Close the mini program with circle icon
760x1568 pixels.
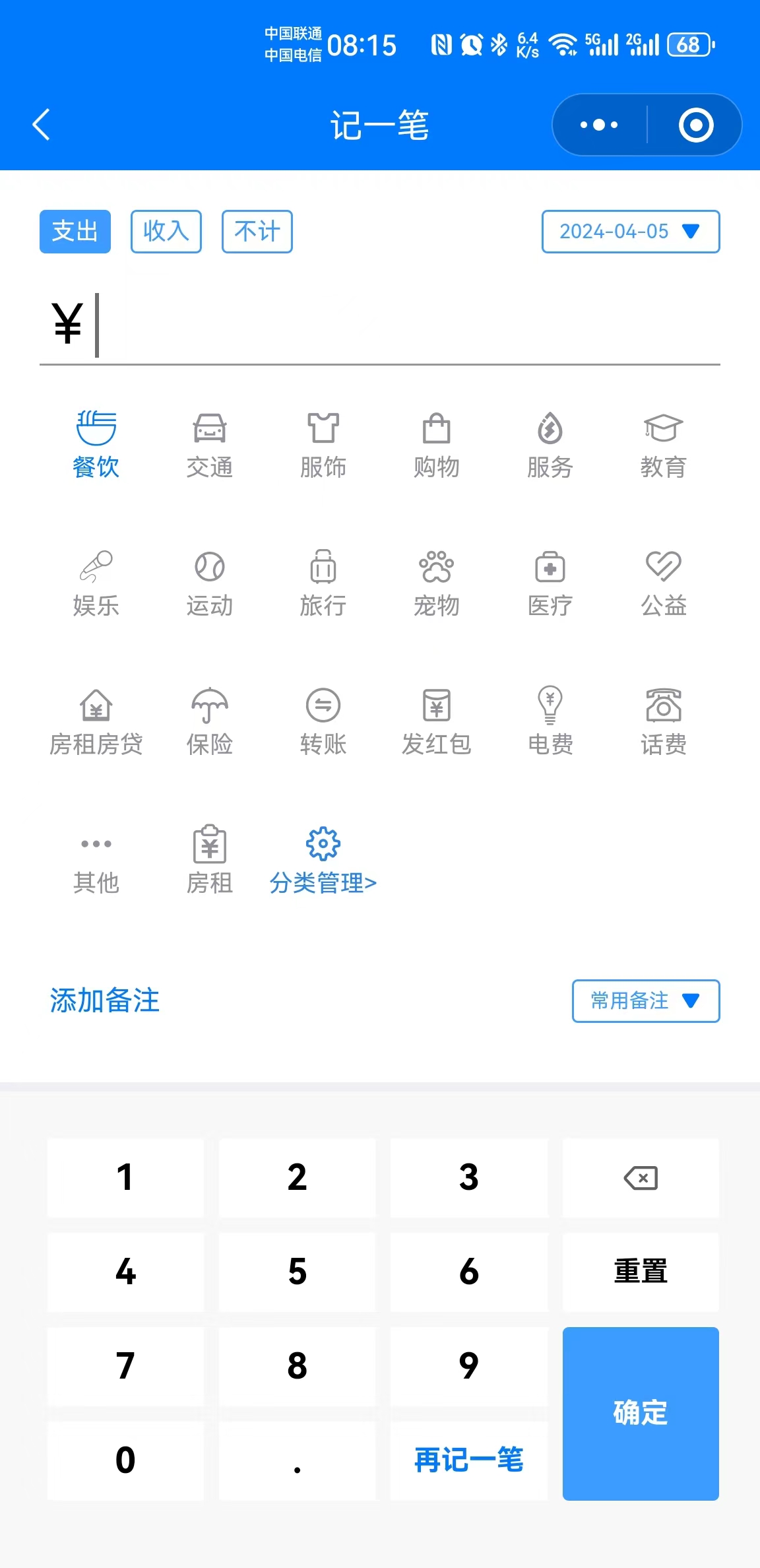(x=696, y=125)
